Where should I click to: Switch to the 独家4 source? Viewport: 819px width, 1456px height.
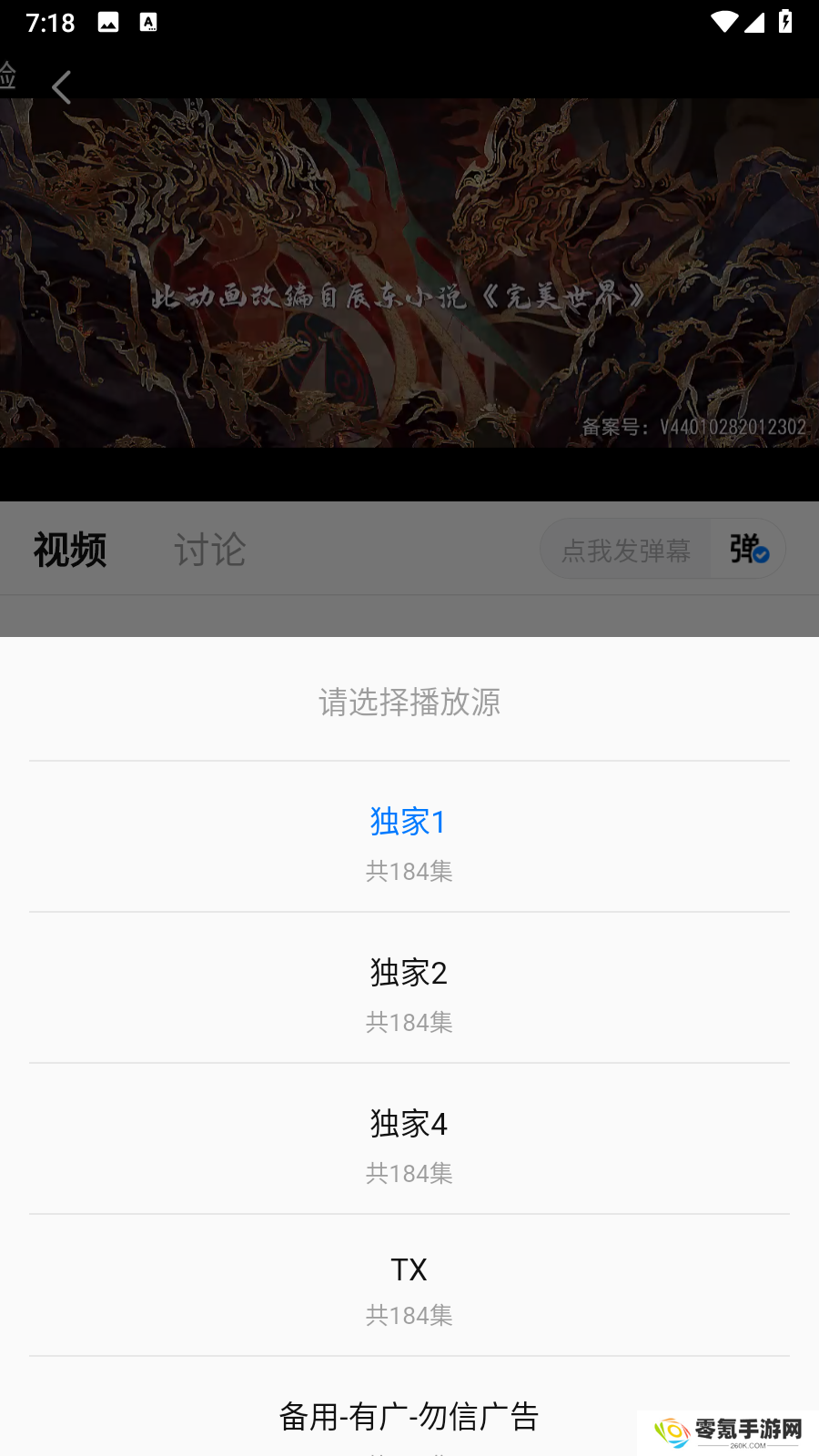coord(409,1139)
